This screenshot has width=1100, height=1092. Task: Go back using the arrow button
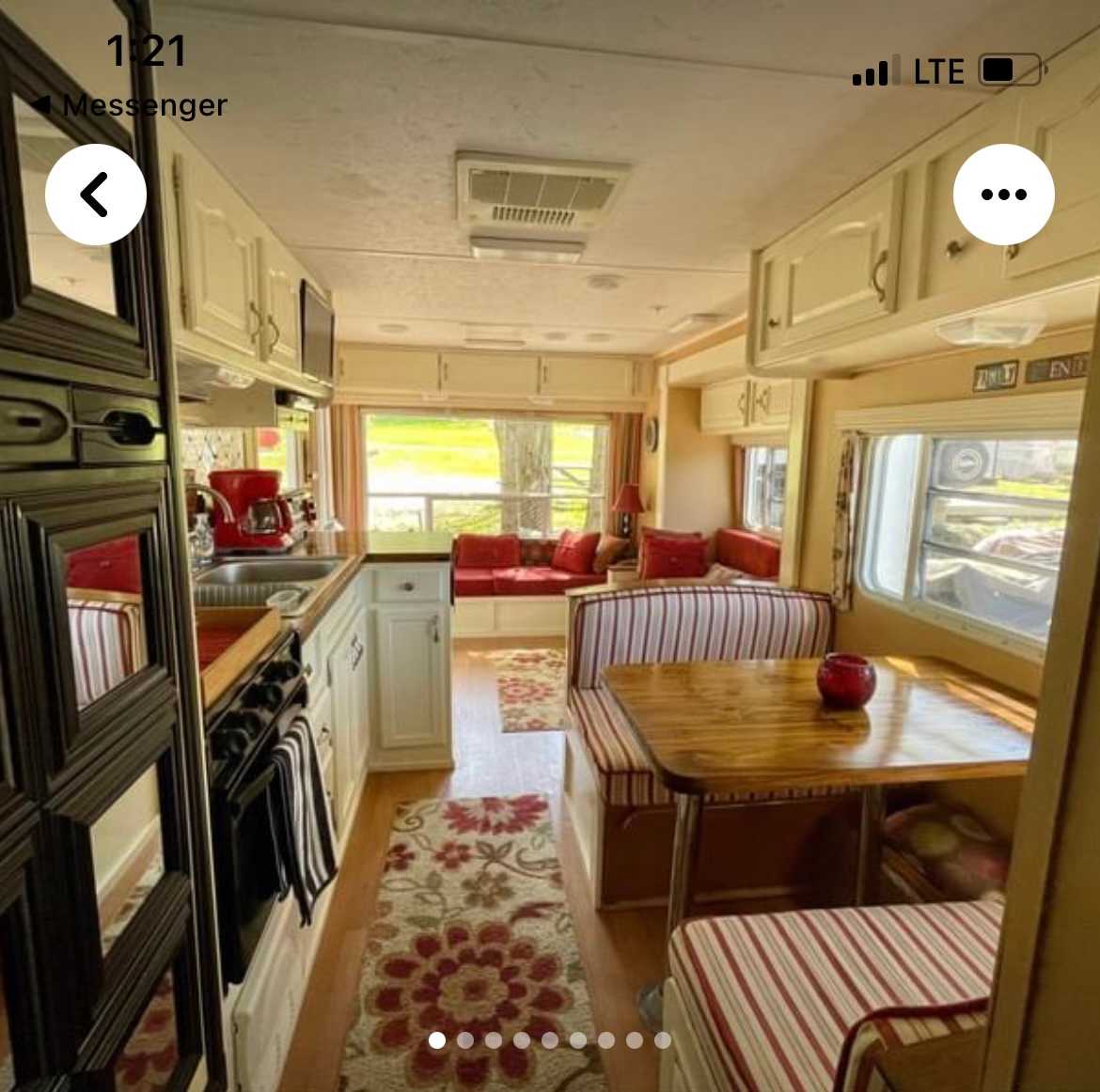pos(95,195)
